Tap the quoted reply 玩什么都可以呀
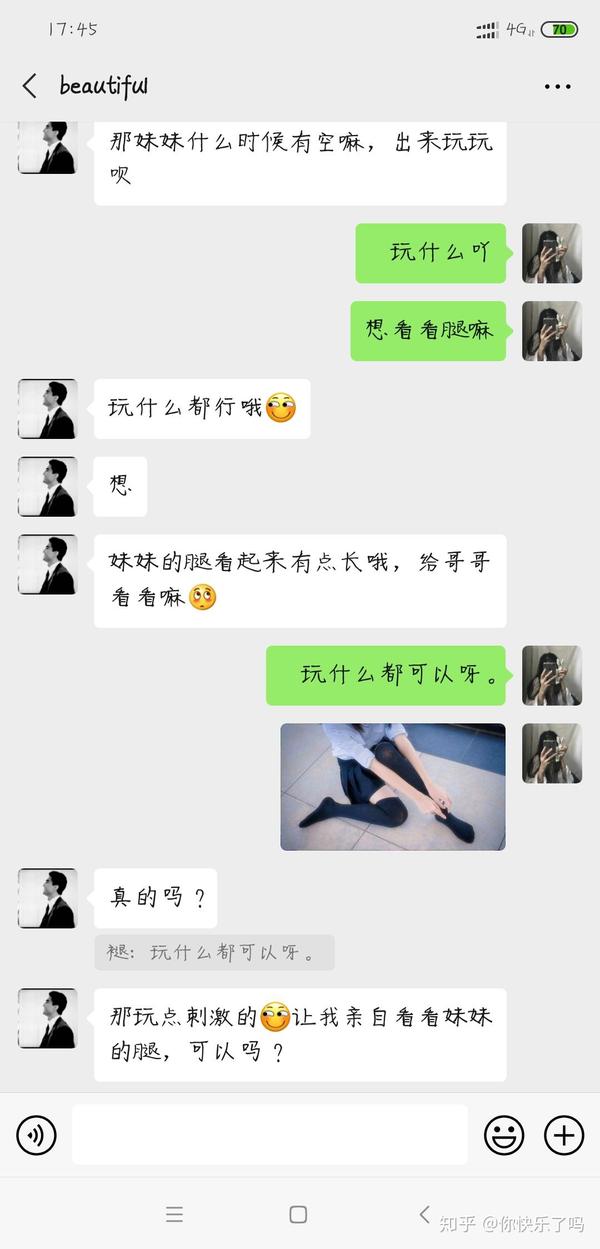This screenshot has height=1249, width=600. pyautogui.click(x=214, y=953)
